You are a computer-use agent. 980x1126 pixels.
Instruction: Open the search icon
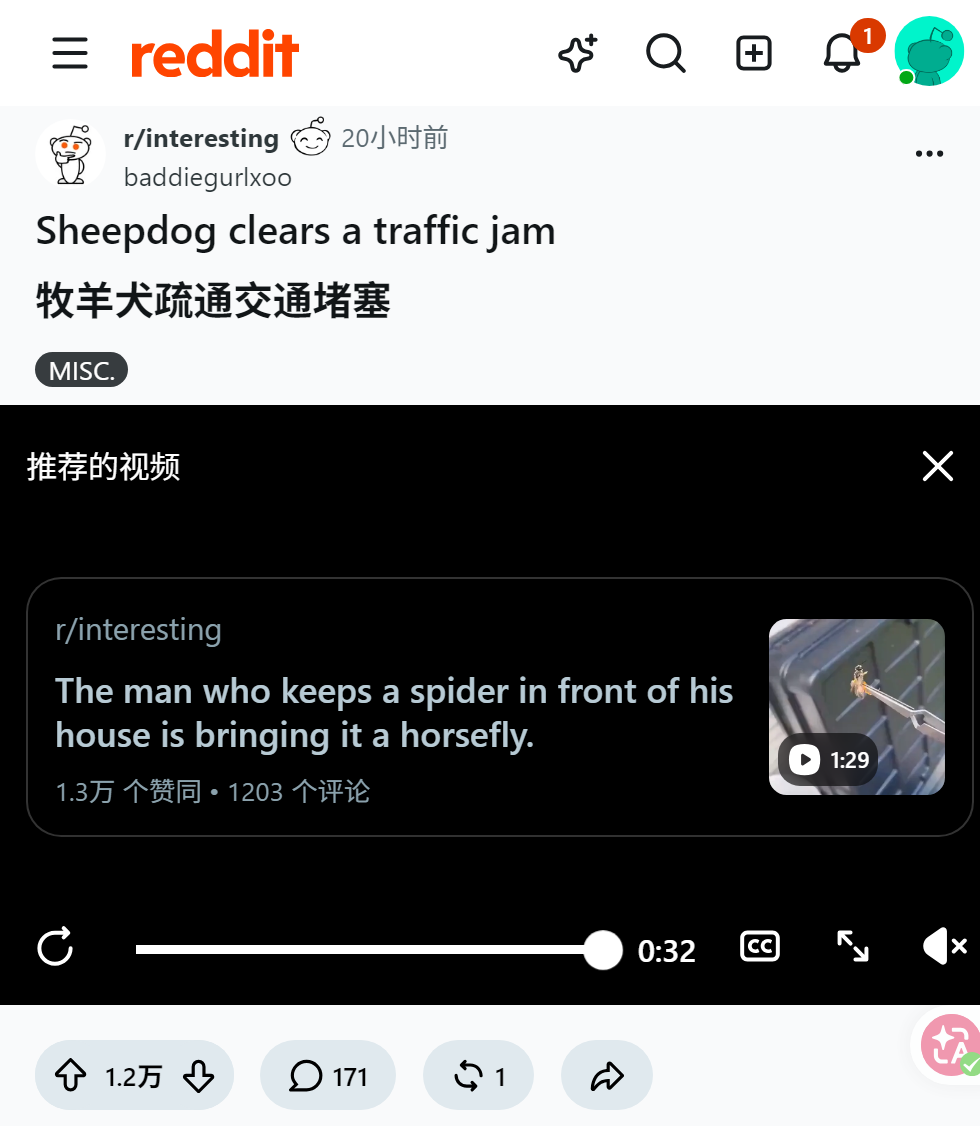666,54
